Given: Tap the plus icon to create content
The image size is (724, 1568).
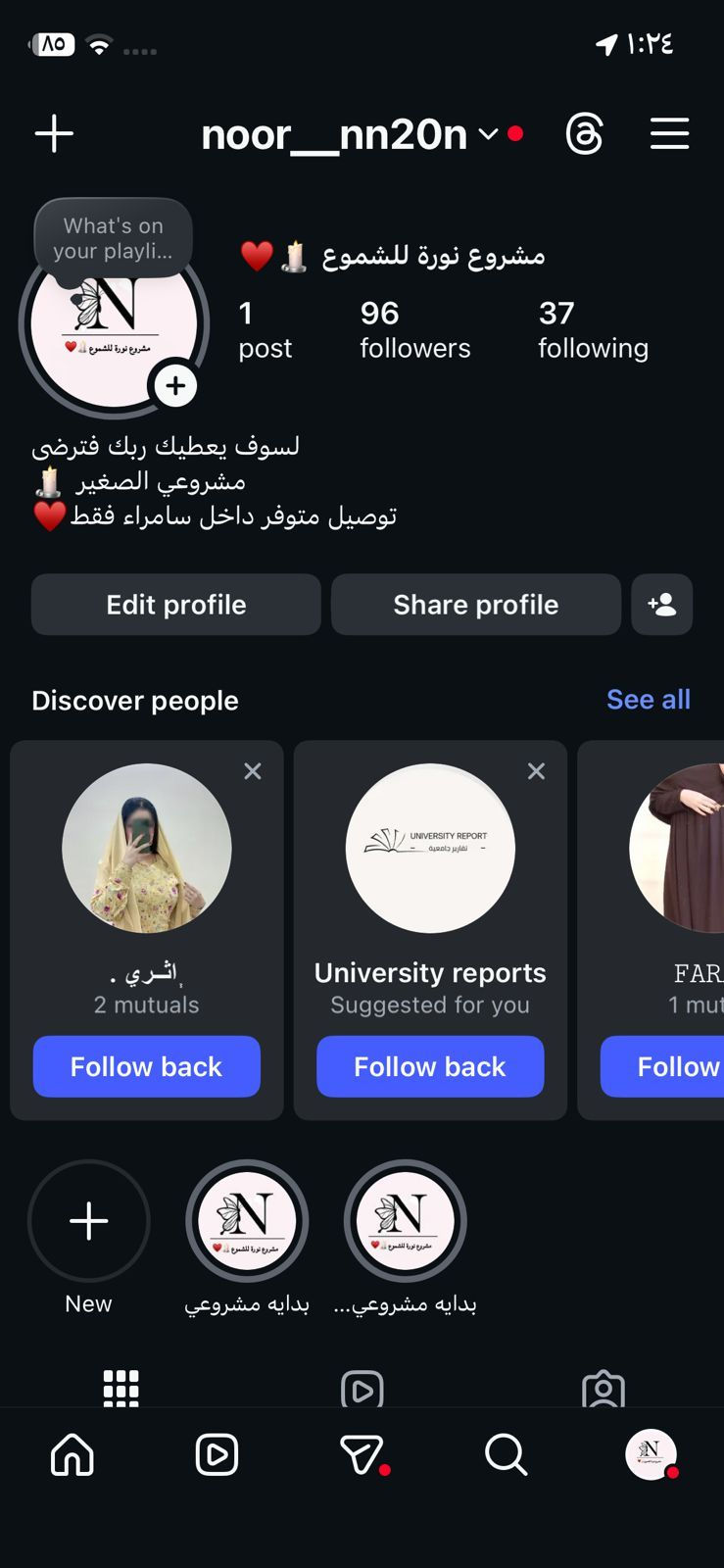Looking at the screenshot, I should pos(54,133).
